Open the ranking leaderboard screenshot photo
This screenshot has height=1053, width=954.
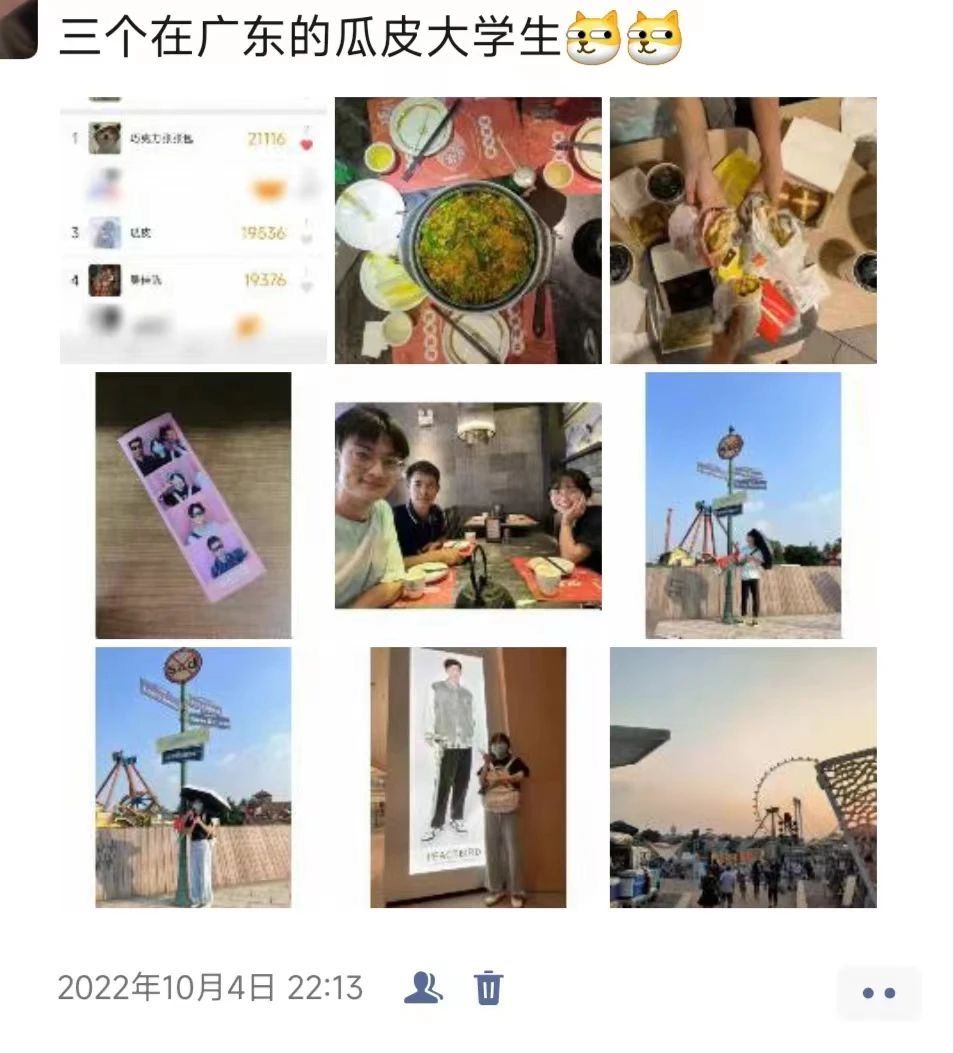click(x=193, y=230)
